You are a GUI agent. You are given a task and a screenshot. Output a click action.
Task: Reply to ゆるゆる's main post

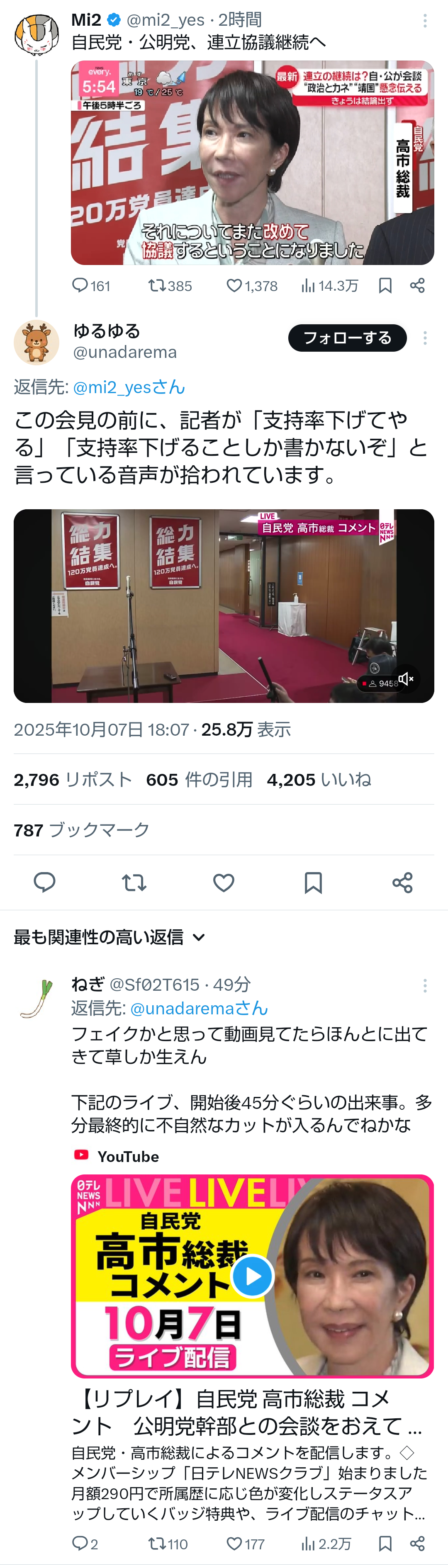(x=44, y=882)
